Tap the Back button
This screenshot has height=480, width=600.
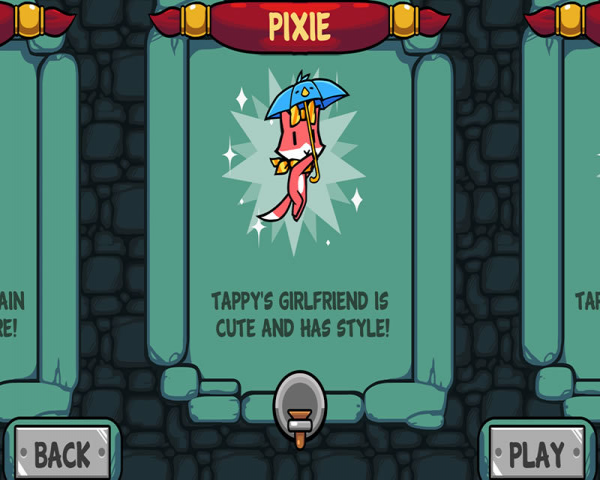point(62,454)
